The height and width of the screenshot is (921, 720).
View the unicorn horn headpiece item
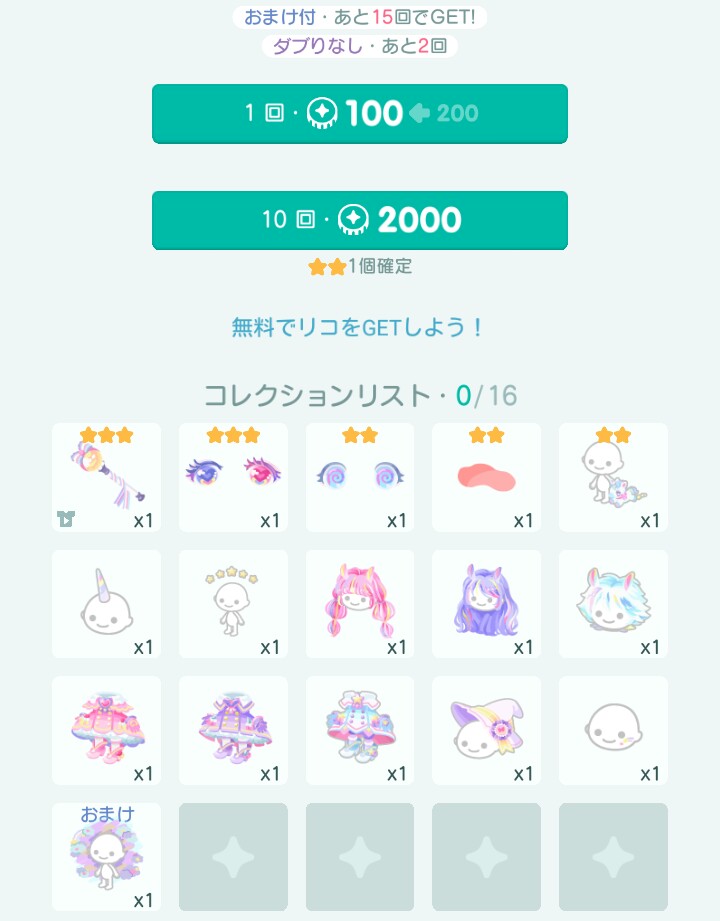[x=106, y=604]
